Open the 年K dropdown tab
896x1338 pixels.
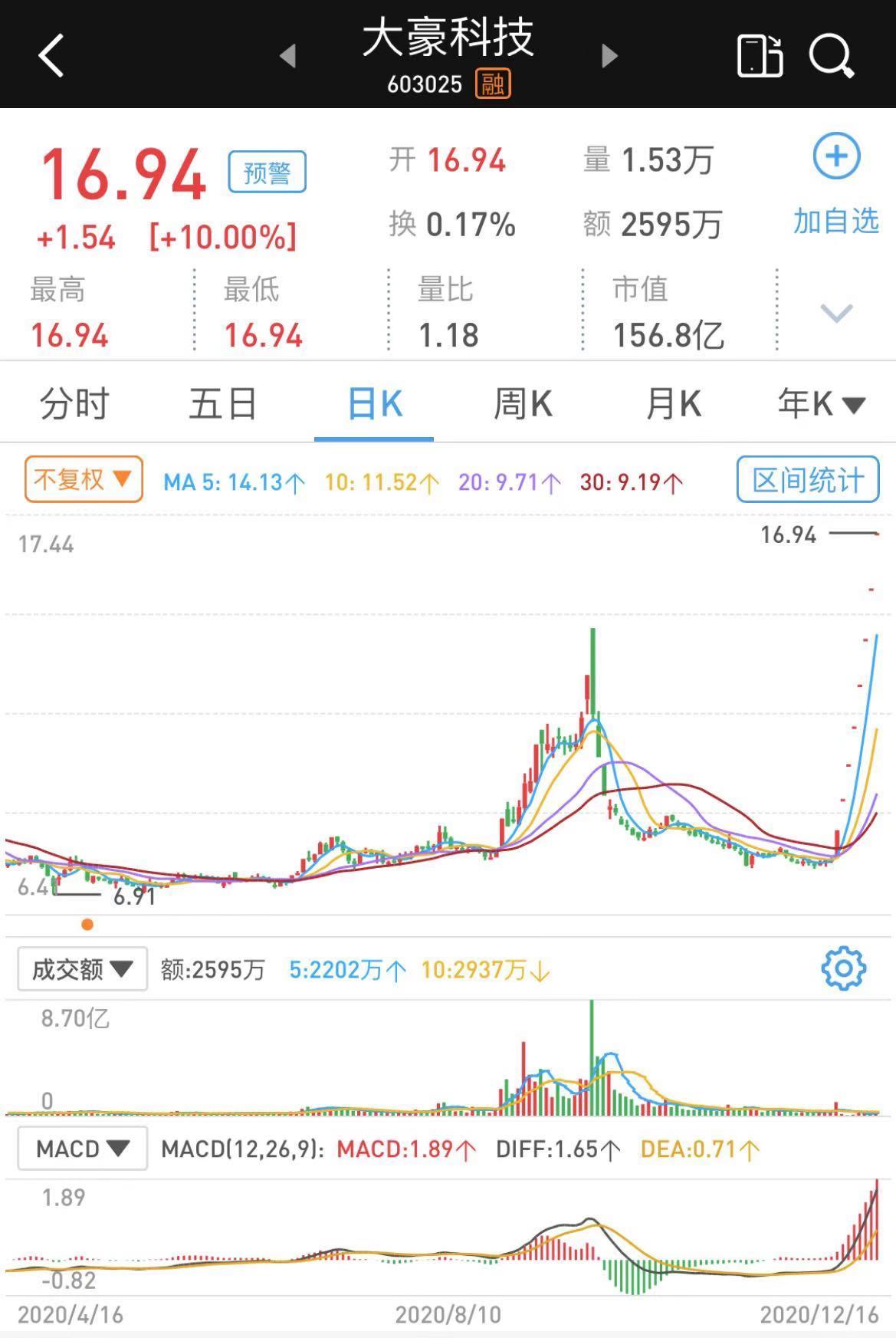coord(820,403)
